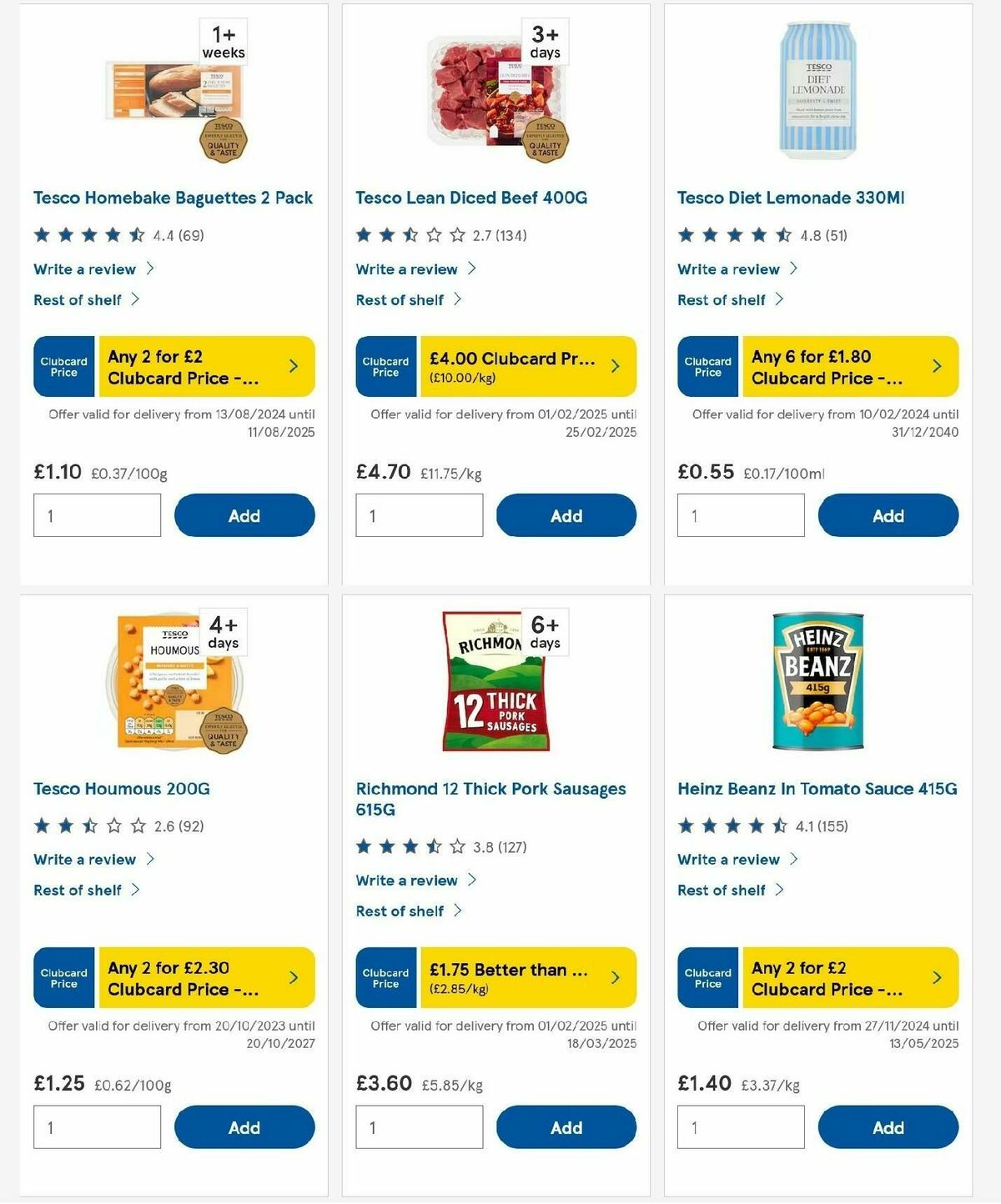Screen dimensions: 1001x1204
Task: Add Heinz Beanz In Tomato Sauce to basket
Action: (888, 1126)
